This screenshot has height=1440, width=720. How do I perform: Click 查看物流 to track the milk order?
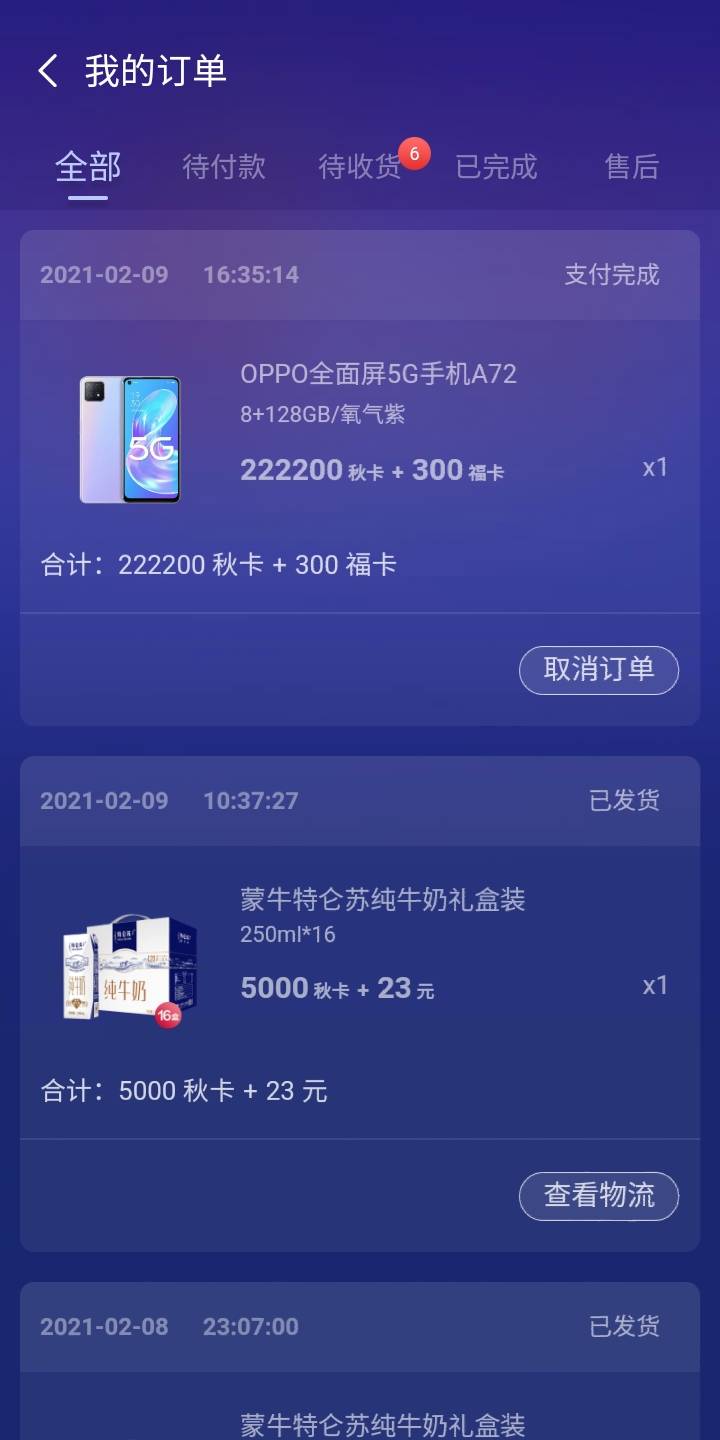[598, 1196]
